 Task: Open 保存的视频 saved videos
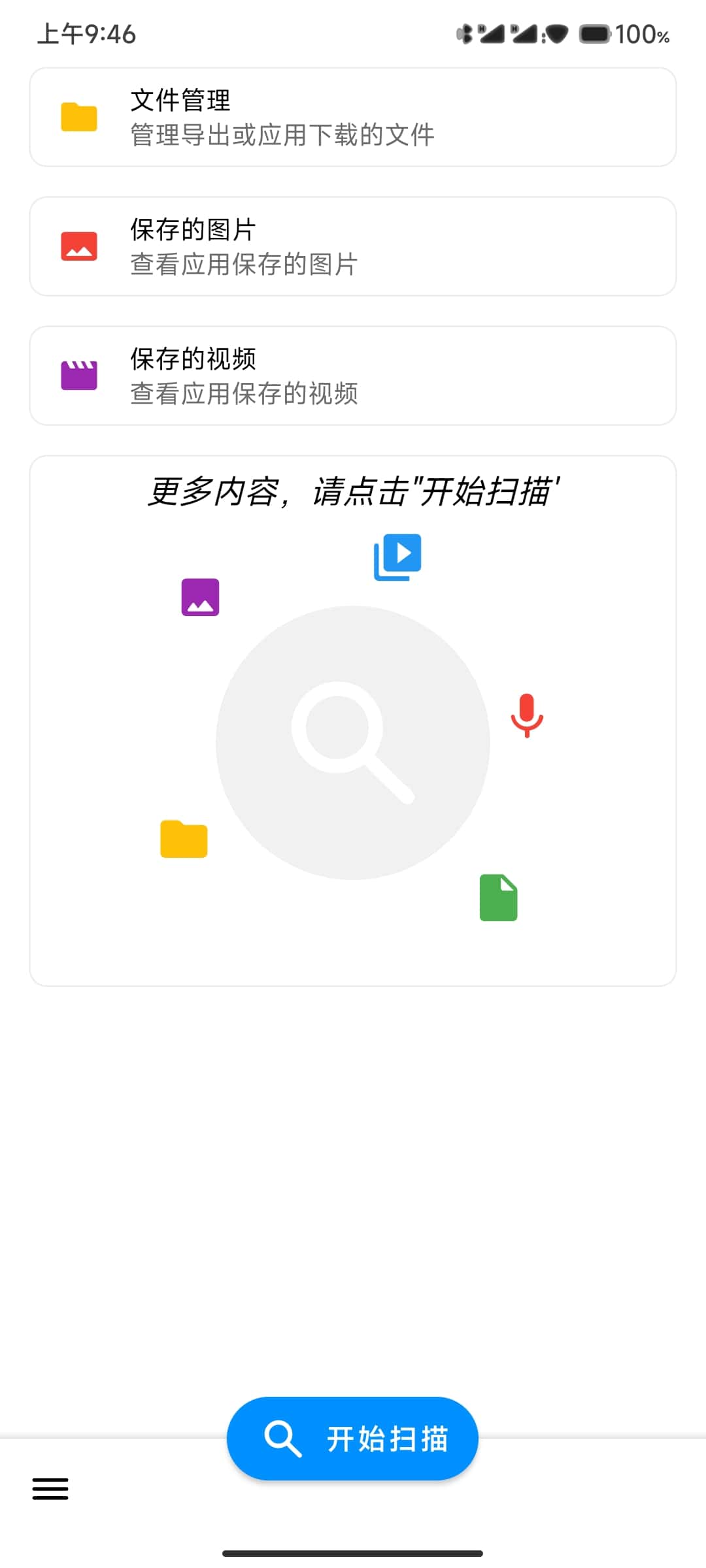pyautogui.click(x=353, y=376)
